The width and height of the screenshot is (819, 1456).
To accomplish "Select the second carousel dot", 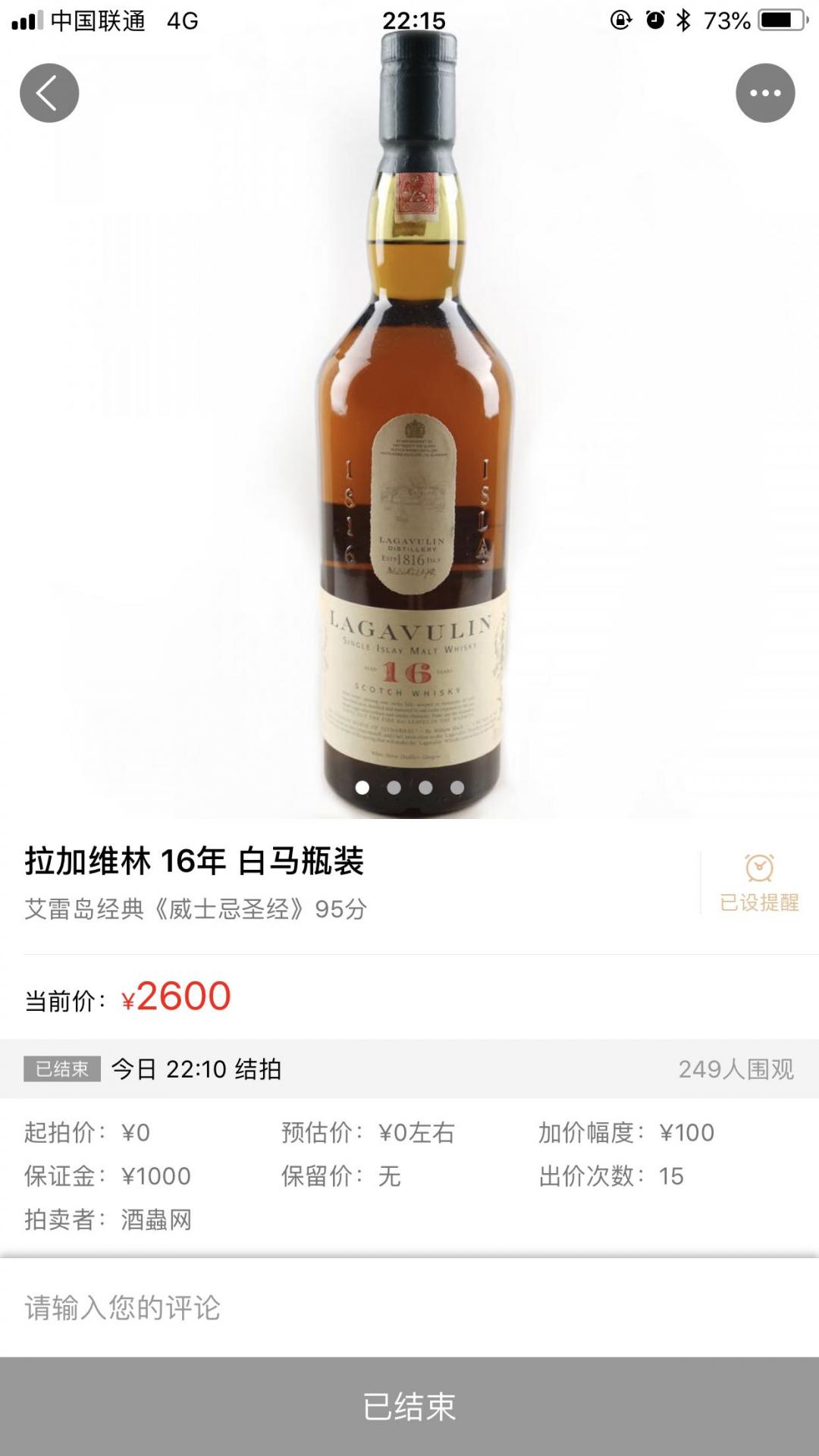I will (393, 789).
